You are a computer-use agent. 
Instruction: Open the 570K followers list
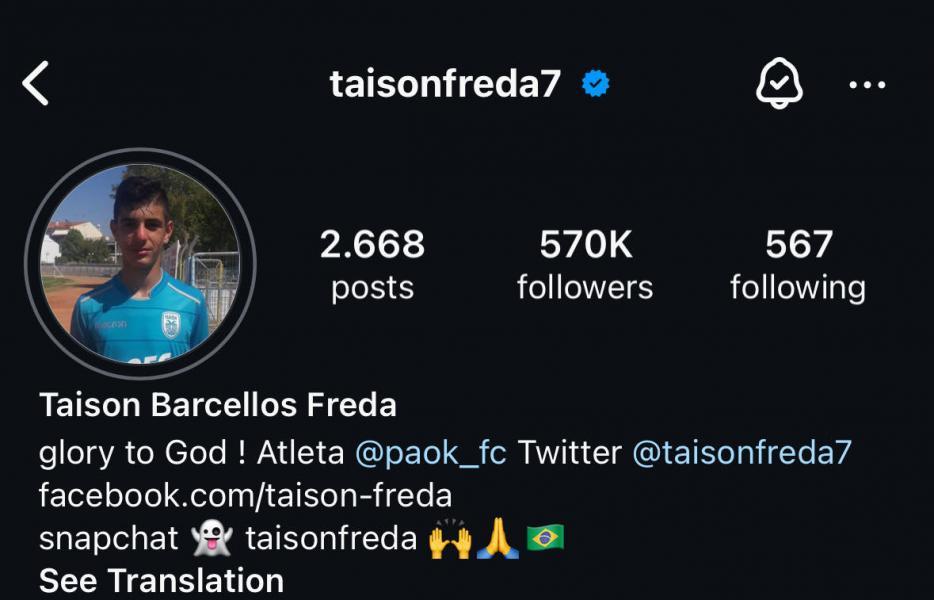click(584, 264)
